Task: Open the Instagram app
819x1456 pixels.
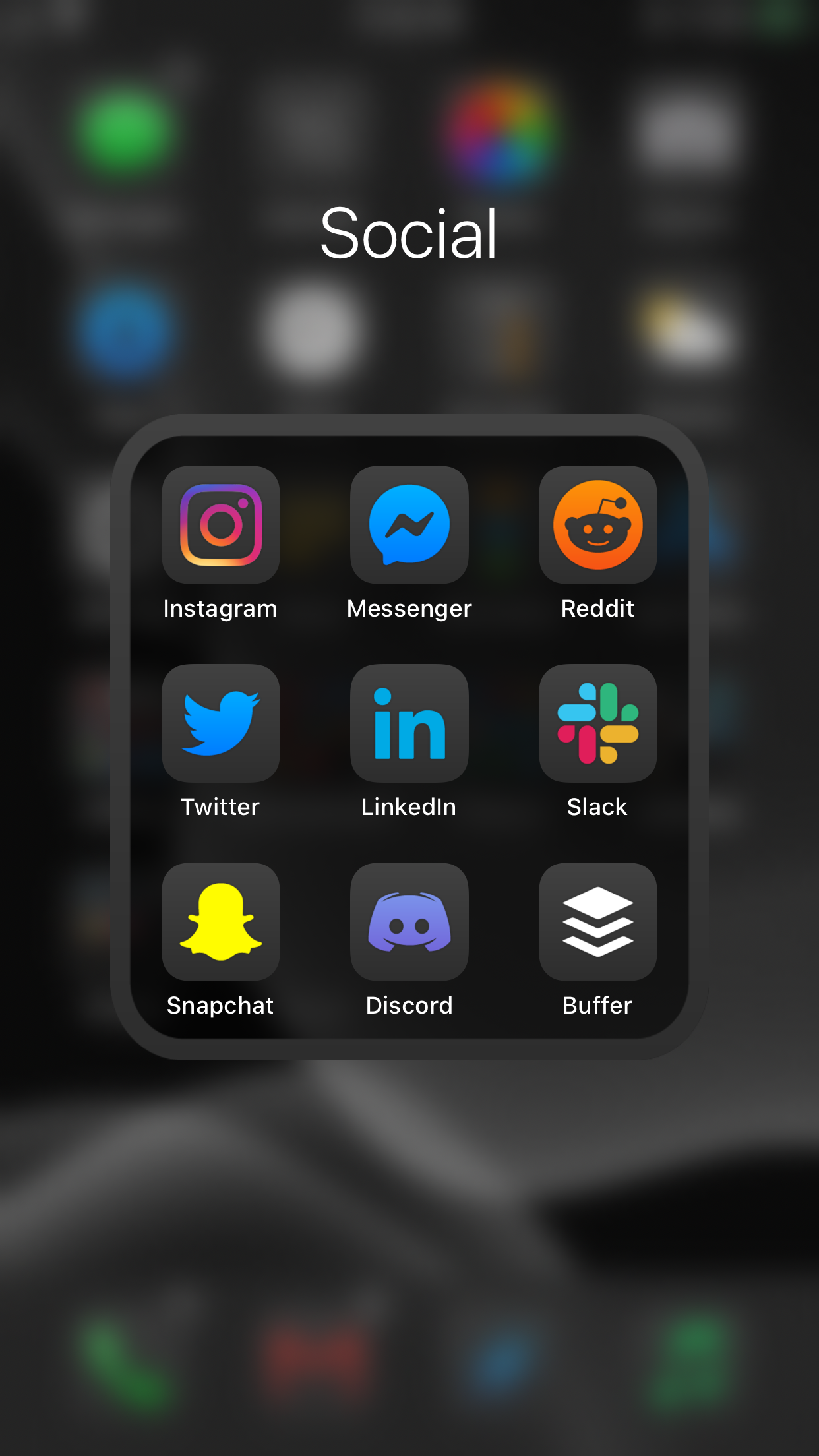Action: tap(221, 525)
